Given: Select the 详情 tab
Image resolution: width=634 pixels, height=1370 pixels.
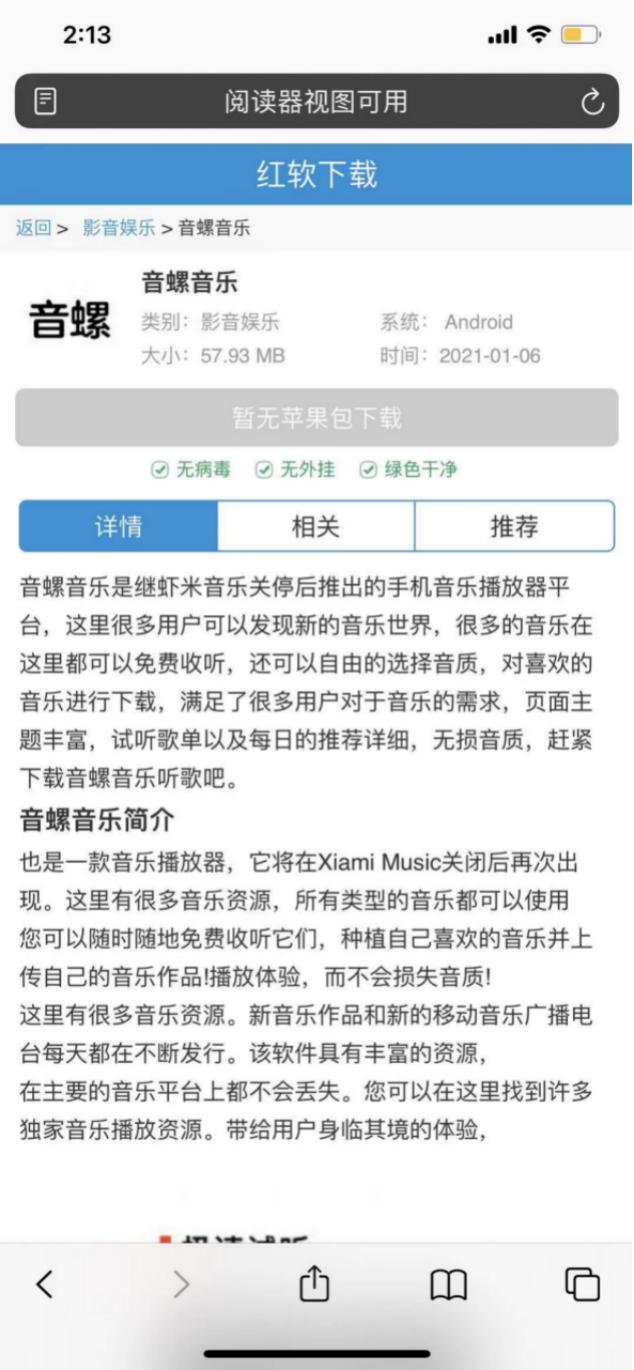Looking at the screenshot, I should pos(118,526).
